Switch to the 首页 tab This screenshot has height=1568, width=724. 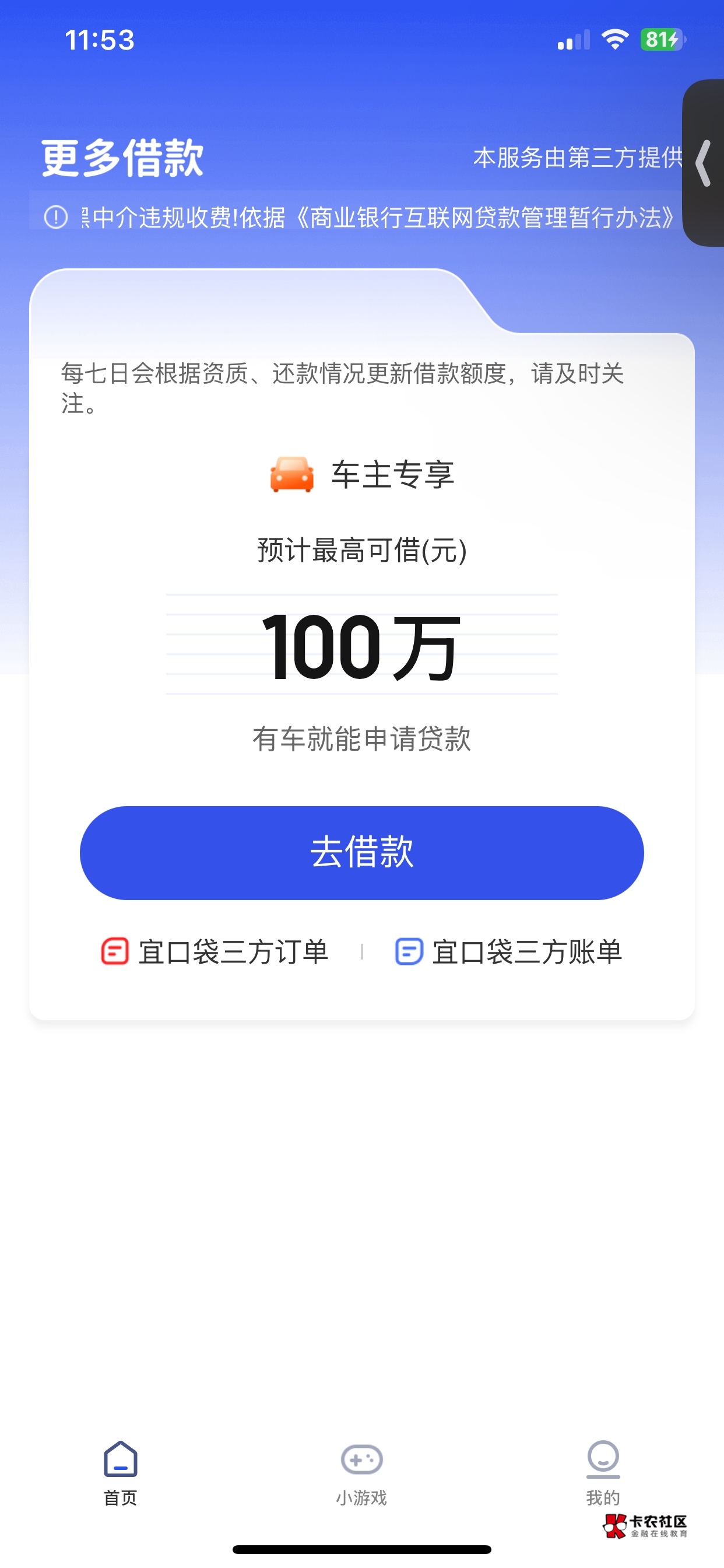tap(121, 1472)
